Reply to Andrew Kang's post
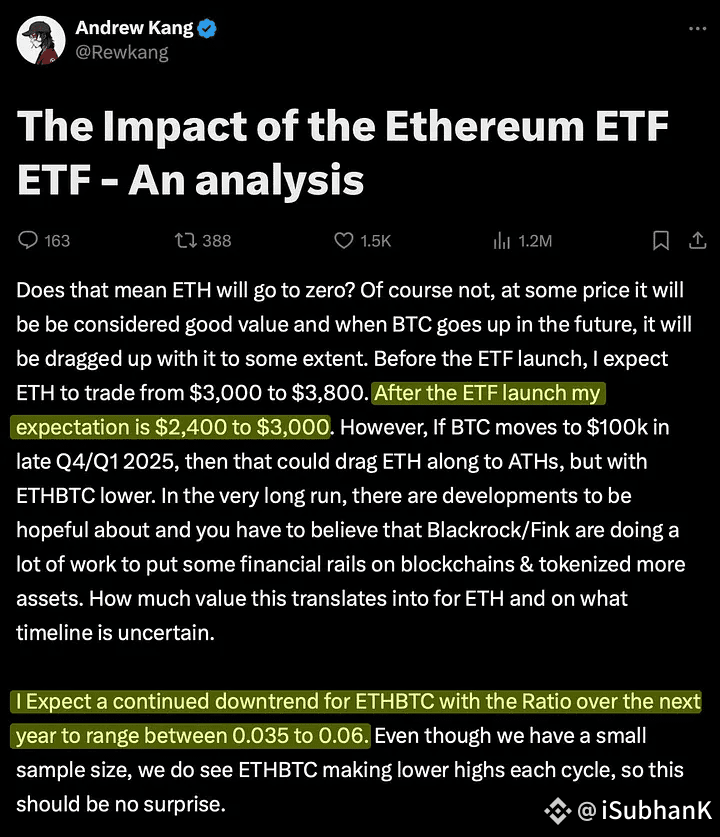720x837 pixels. 29,240
